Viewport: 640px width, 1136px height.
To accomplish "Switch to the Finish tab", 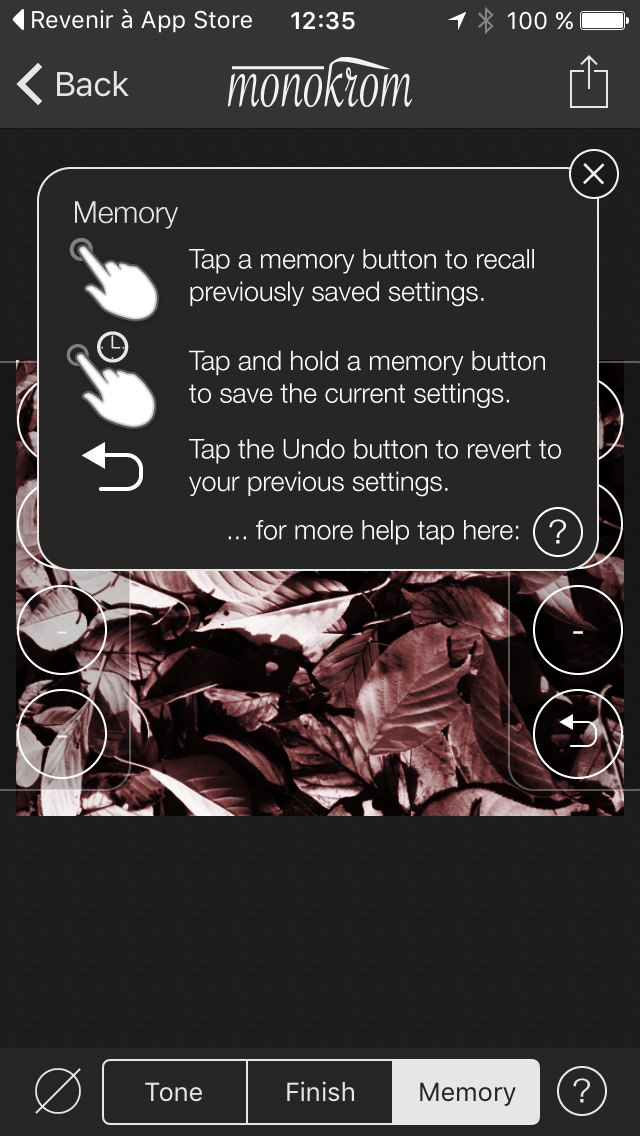I will (x=320, y=1092).
